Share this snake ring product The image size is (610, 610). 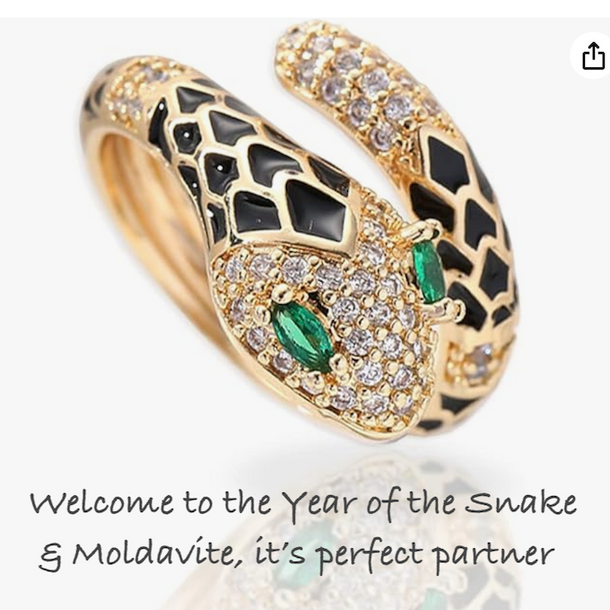(x=592, y=55)
